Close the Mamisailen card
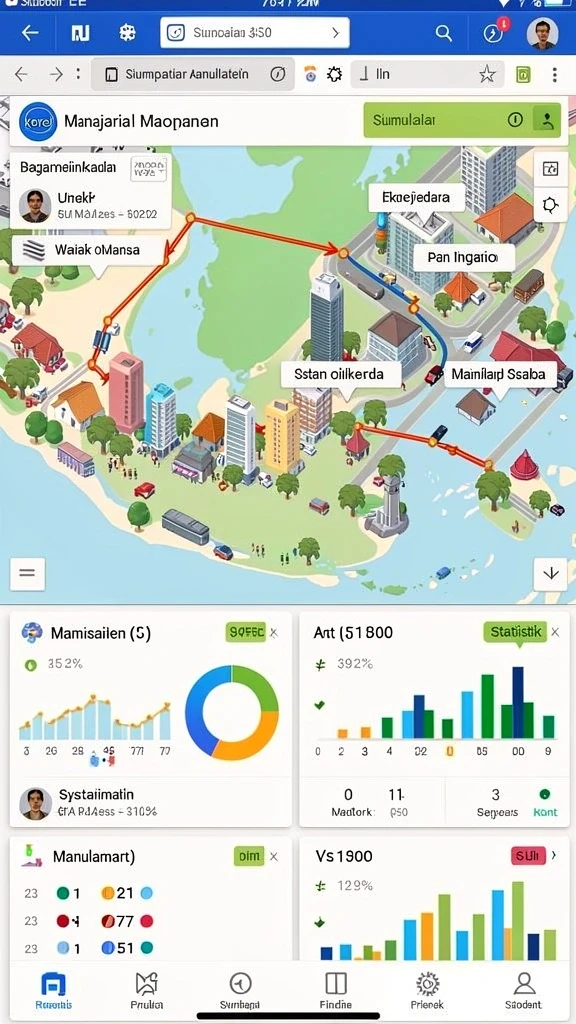Image resolution: width=576 pixels, height=1024 pixels. point(275,632)
